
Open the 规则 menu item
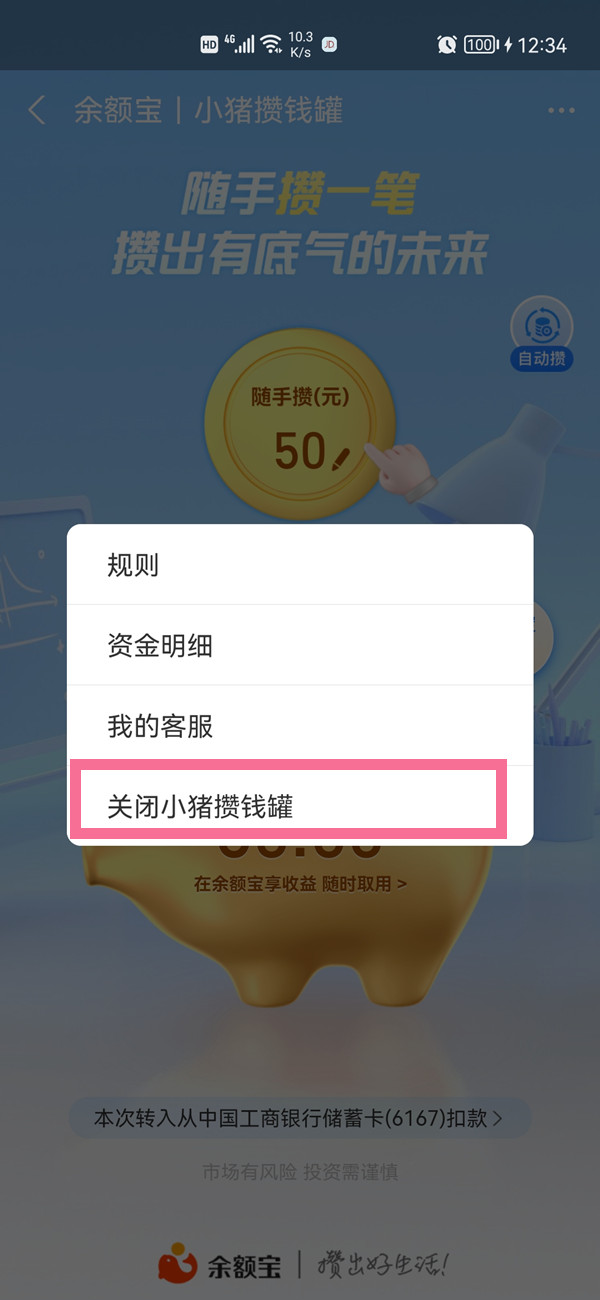tap(300, 566)
